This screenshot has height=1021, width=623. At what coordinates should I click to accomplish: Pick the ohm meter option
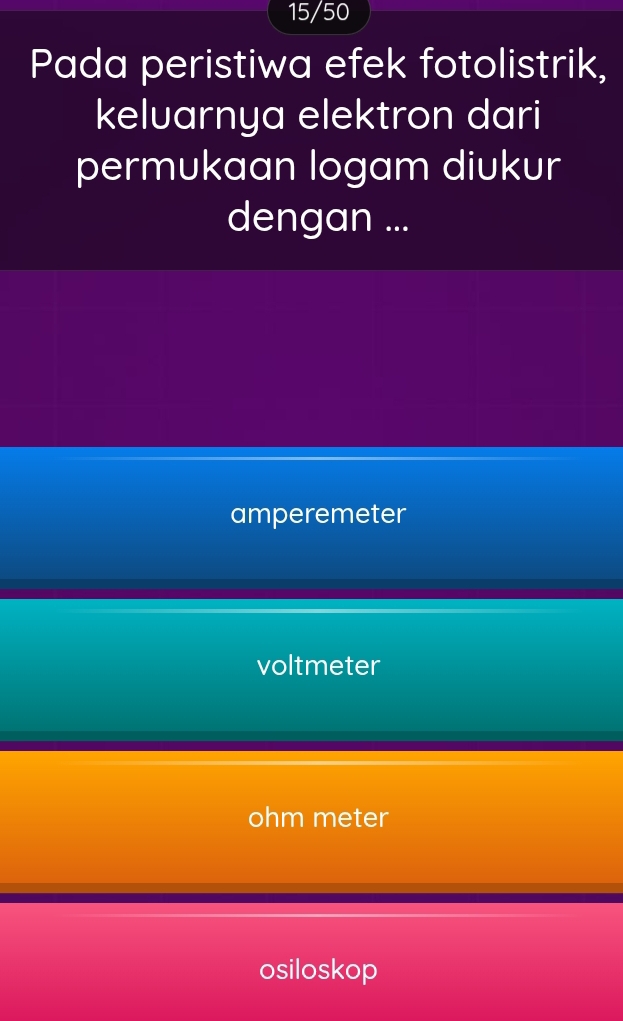click(318, 818)
